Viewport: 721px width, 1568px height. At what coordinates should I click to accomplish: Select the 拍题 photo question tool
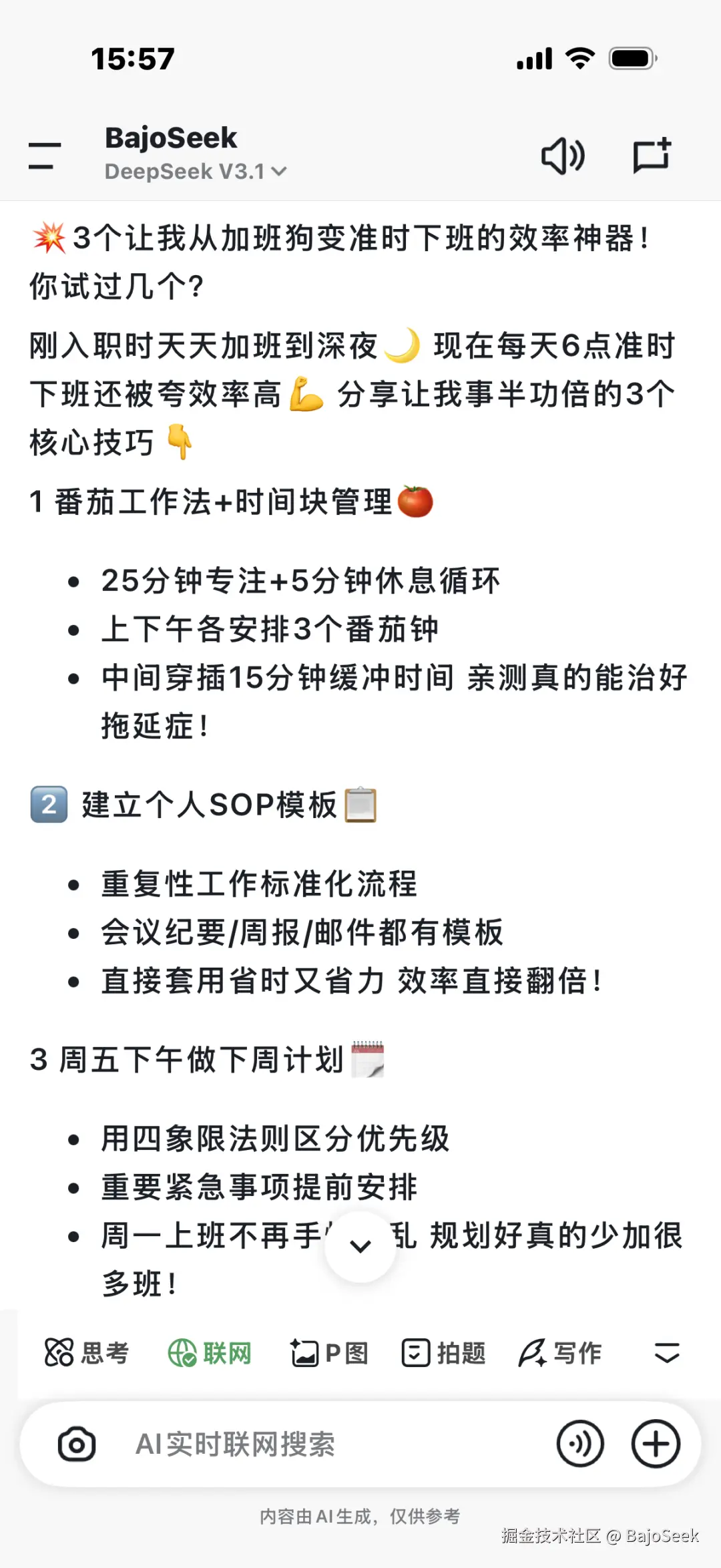coord(443,1353)
